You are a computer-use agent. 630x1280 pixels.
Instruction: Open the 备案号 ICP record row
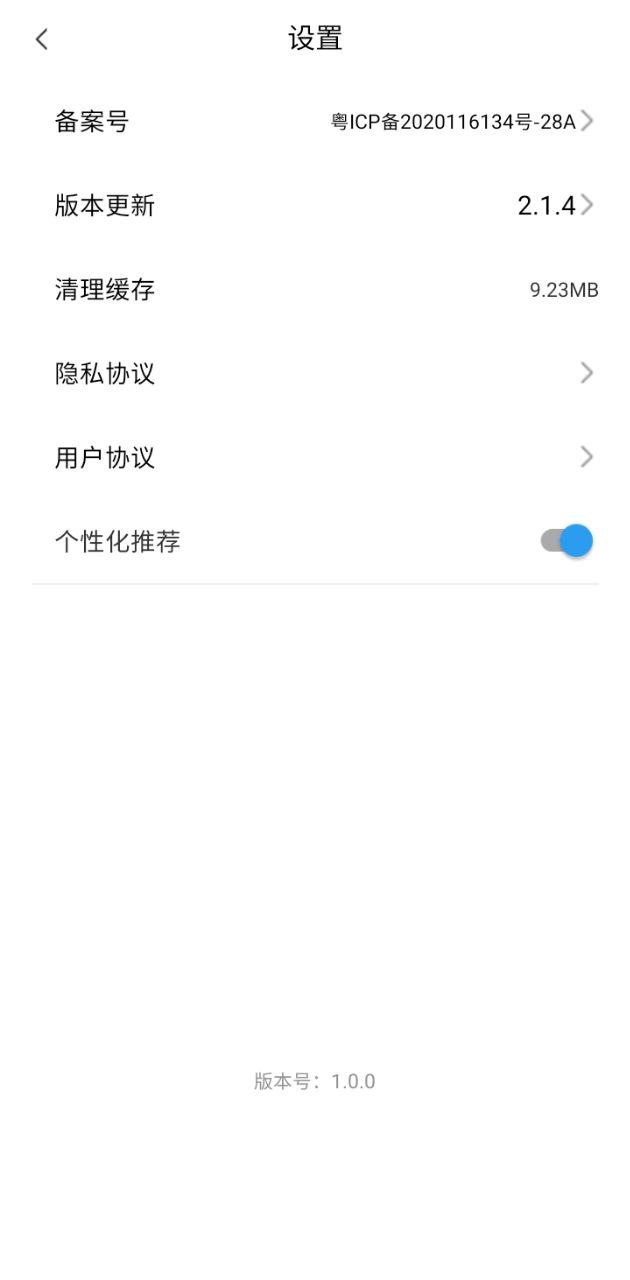(x=315, y=122)
